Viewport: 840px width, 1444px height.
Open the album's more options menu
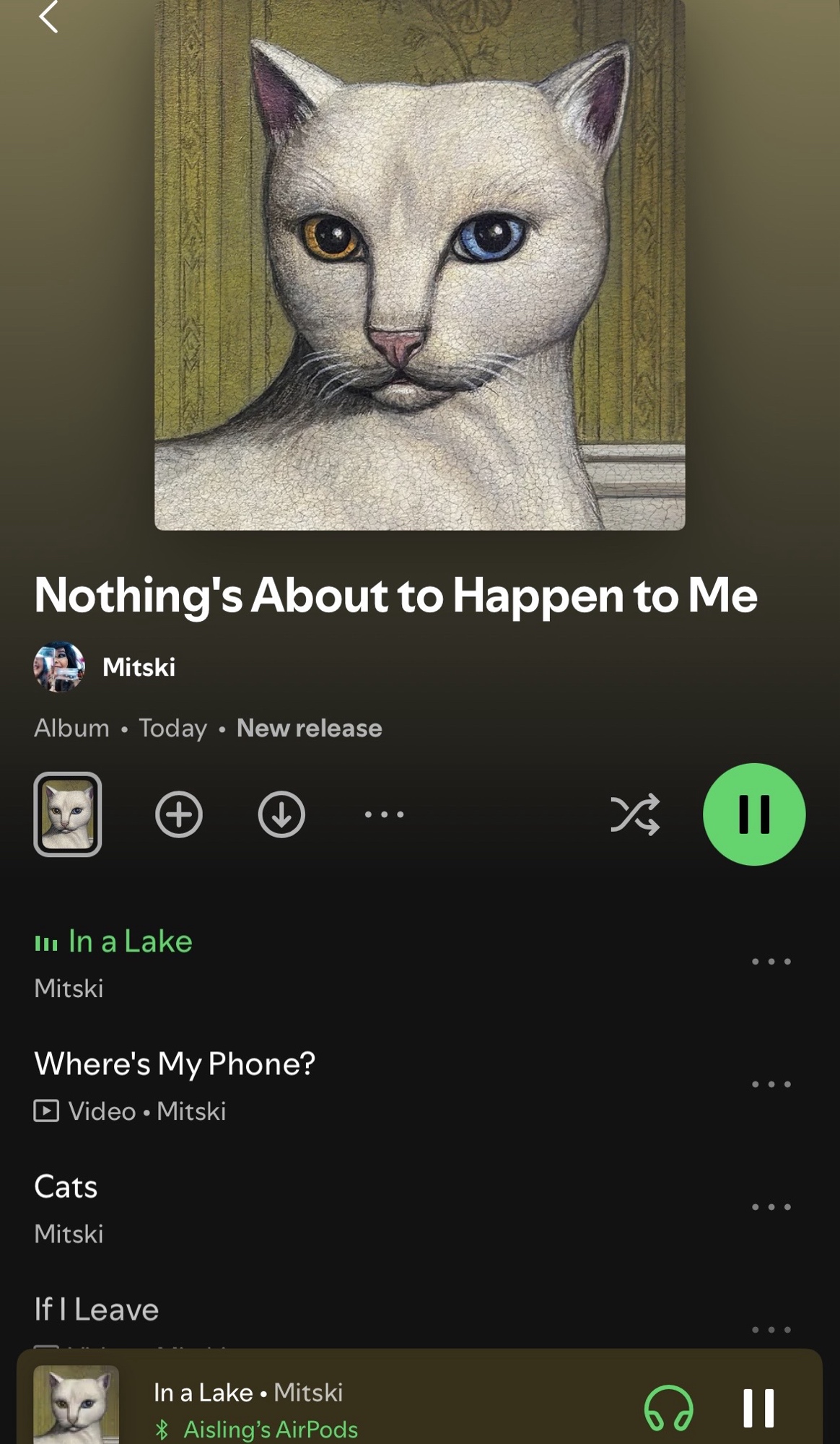click(x=384, y=814)
